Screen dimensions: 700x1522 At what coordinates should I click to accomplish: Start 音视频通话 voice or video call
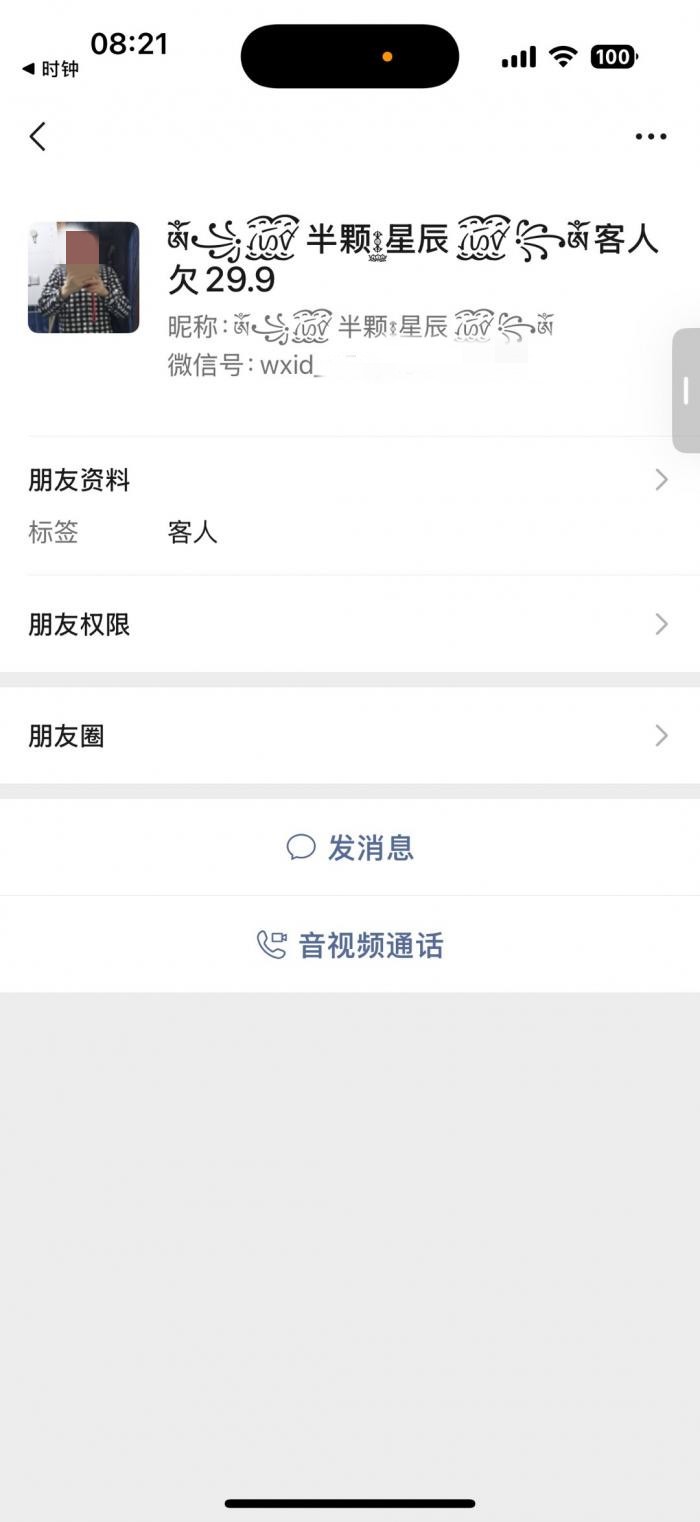pos(350,945)
